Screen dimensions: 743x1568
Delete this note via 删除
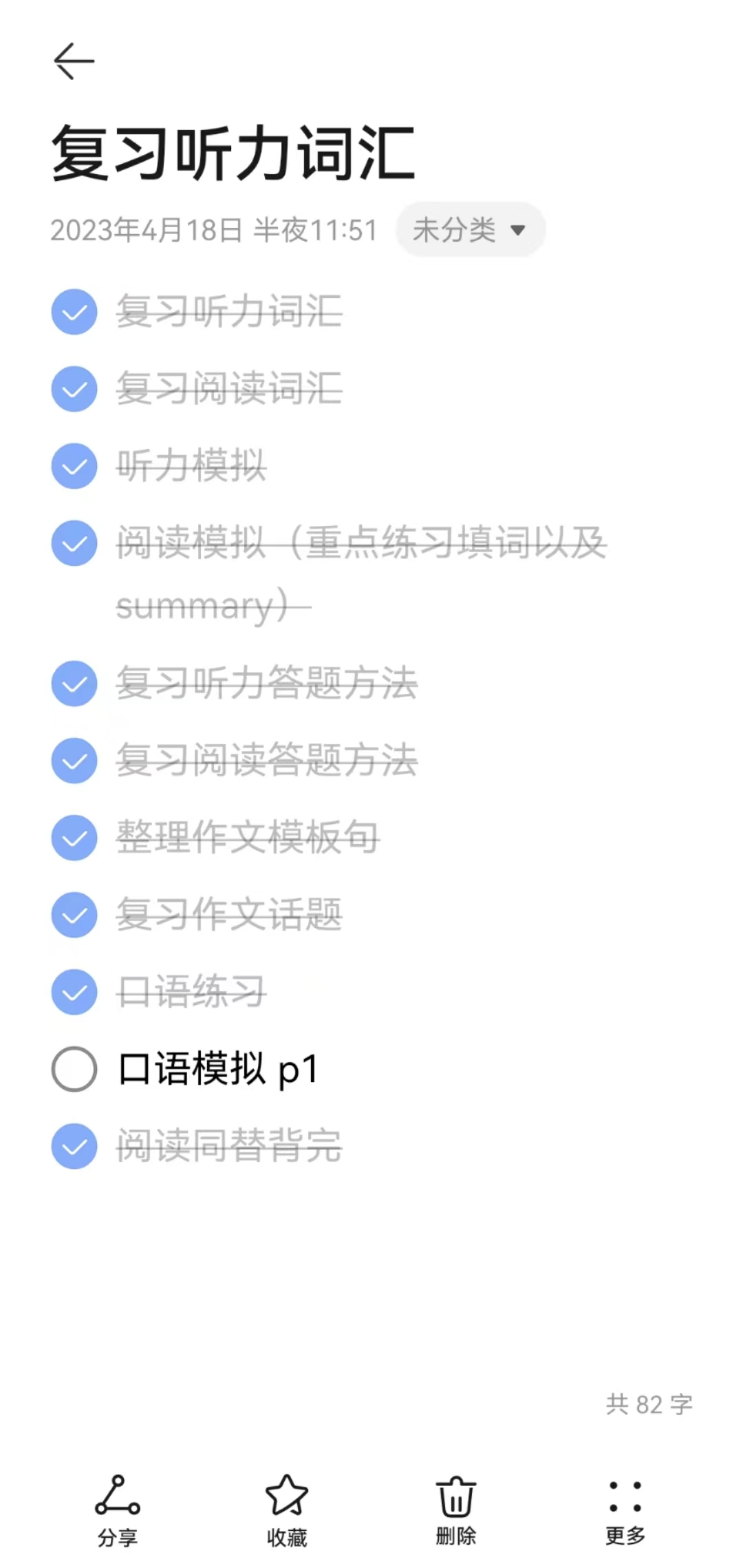(456, 1511)
